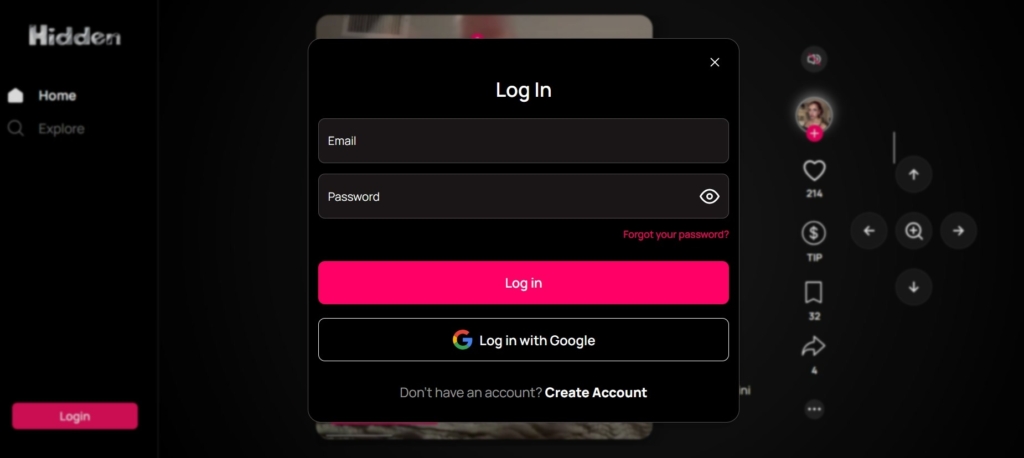Go to next video with down arrow
The width and height of the screenshot is (1024, 458).
[913, 288]
